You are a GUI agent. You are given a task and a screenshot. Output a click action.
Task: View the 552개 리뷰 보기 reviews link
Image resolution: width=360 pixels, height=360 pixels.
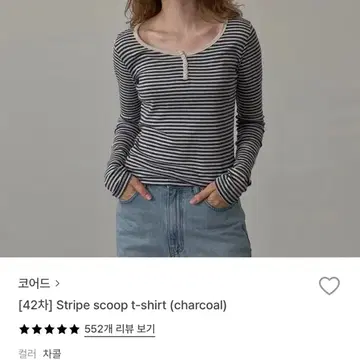pyautogui.click(x=120, y=329)
